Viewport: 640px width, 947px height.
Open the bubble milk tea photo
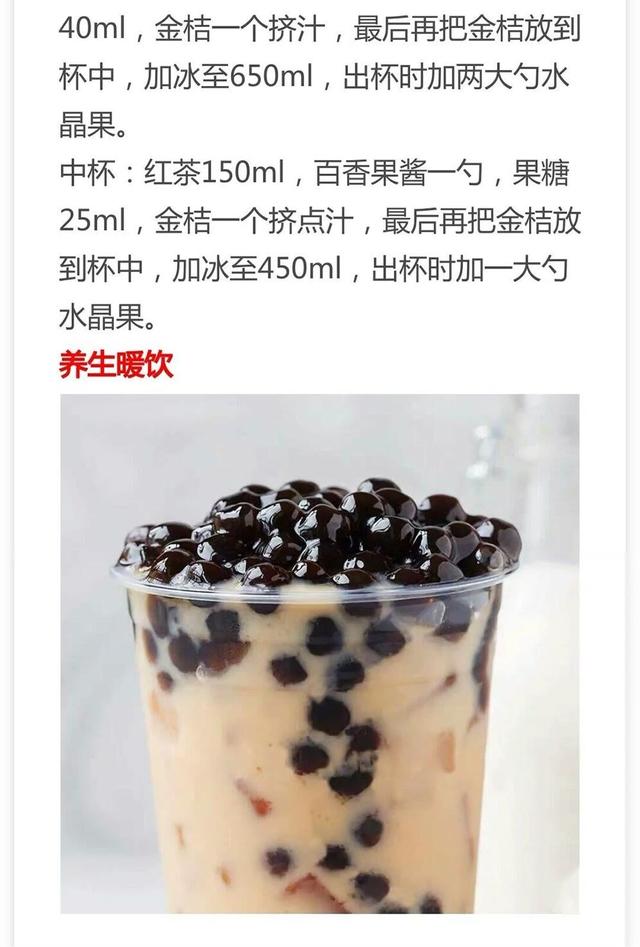[319, 653]
